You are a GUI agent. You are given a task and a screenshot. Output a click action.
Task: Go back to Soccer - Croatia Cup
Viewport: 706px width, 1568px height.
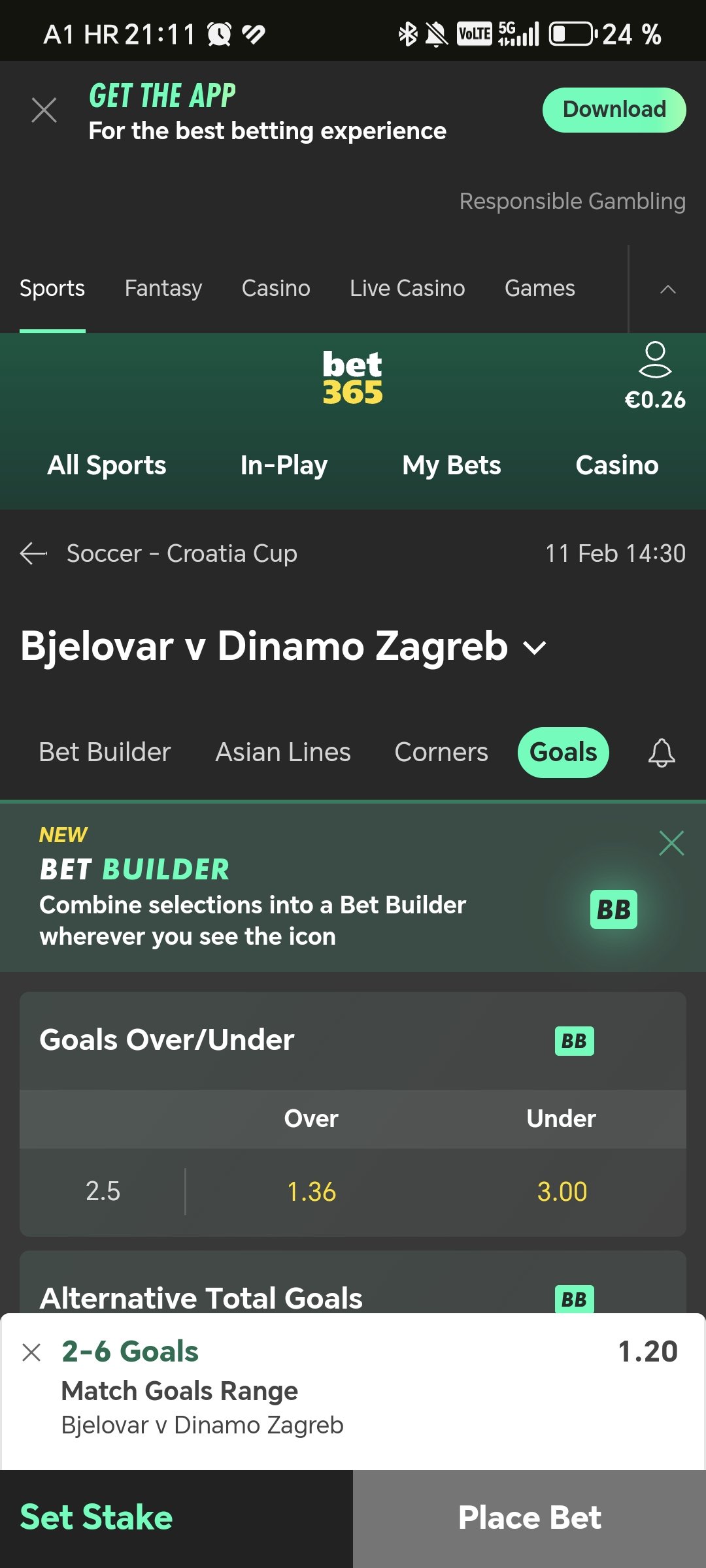pos(34,553)
